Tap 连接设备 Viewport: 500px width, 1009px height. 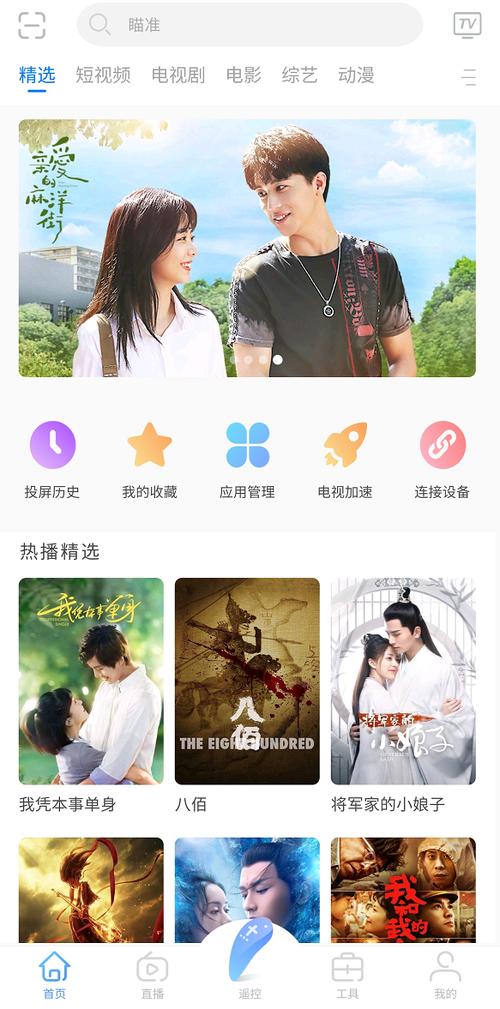442,460
